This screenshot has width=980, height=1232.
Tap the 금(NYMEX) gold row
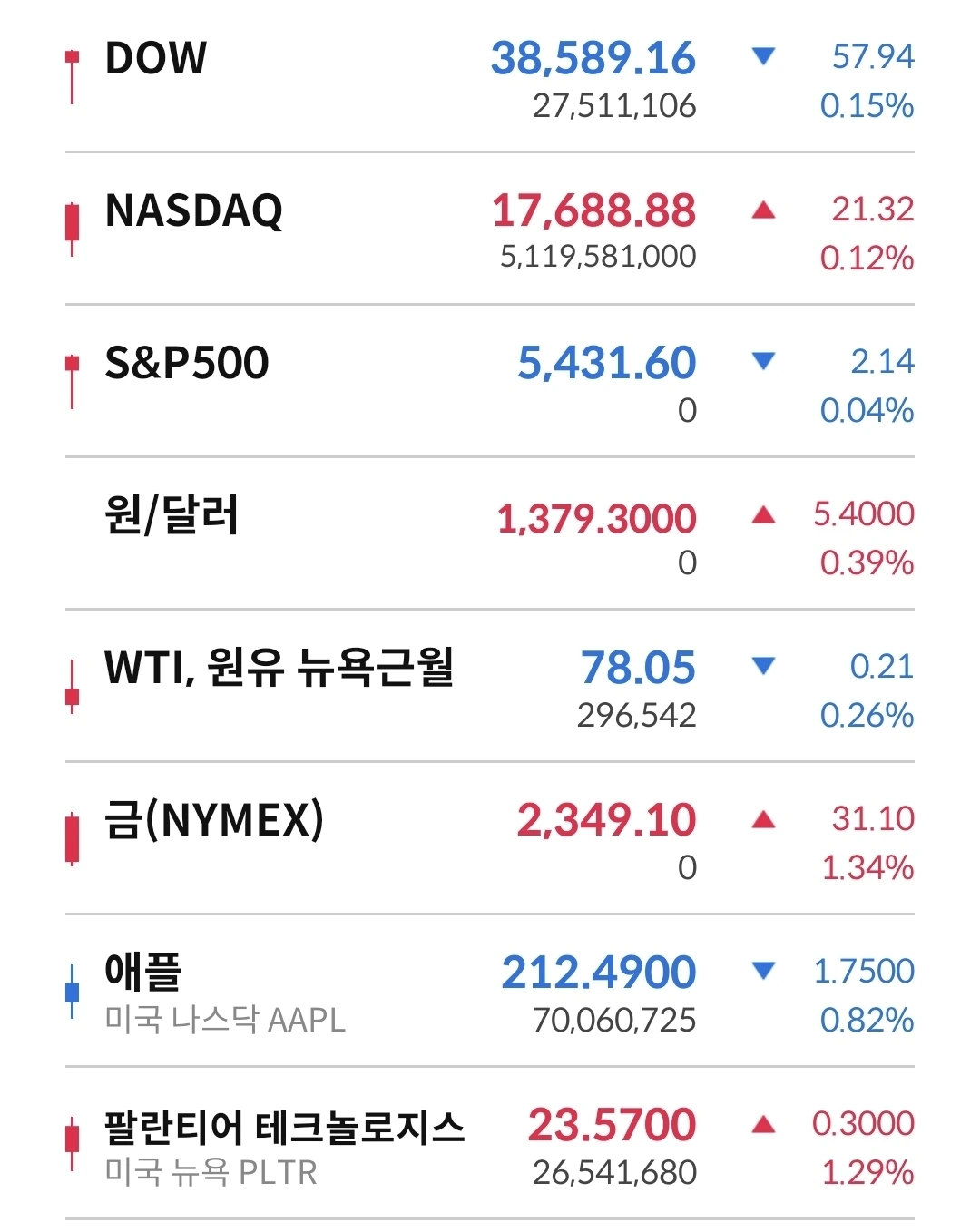coord(214,822)
